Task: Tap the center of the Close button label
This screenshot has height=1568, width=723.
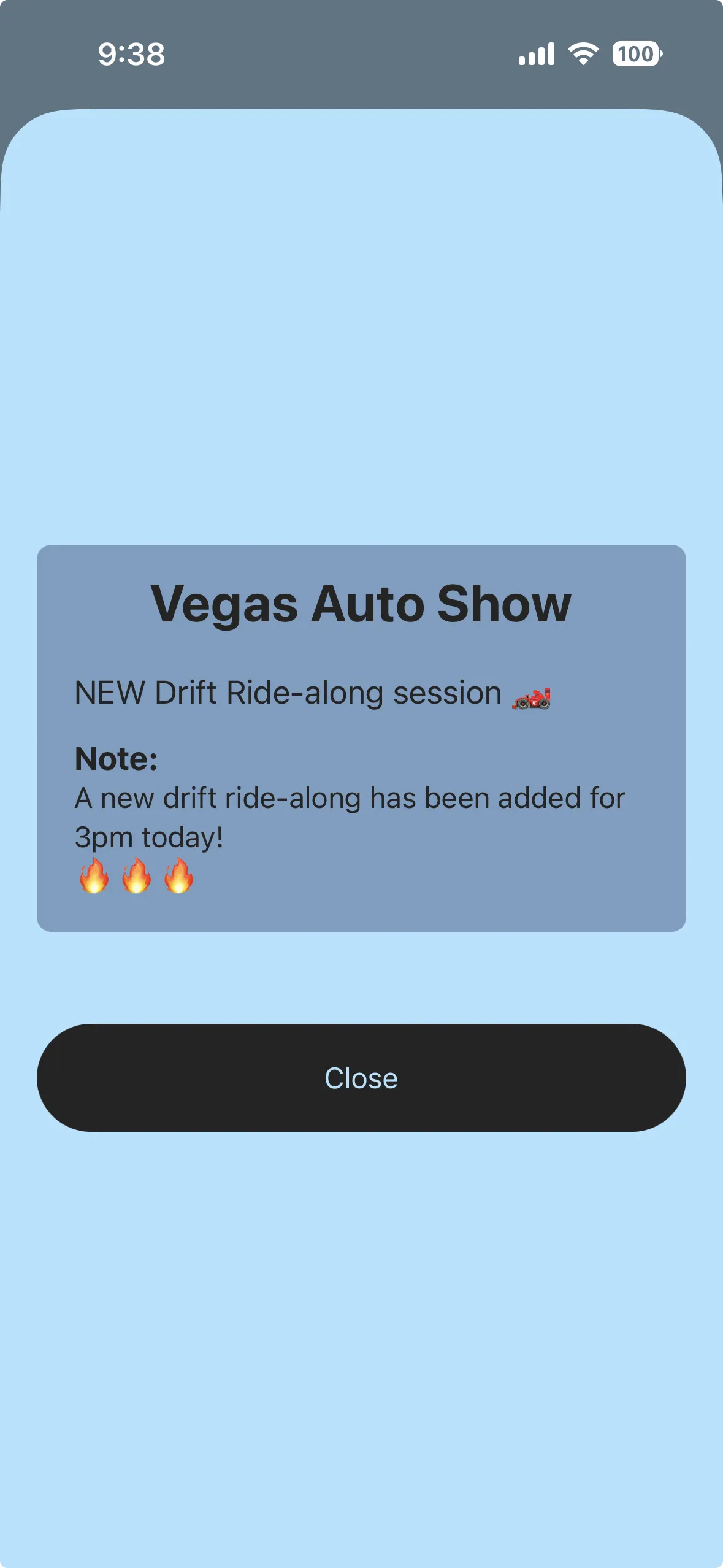Action: (x=361, y=1078)
